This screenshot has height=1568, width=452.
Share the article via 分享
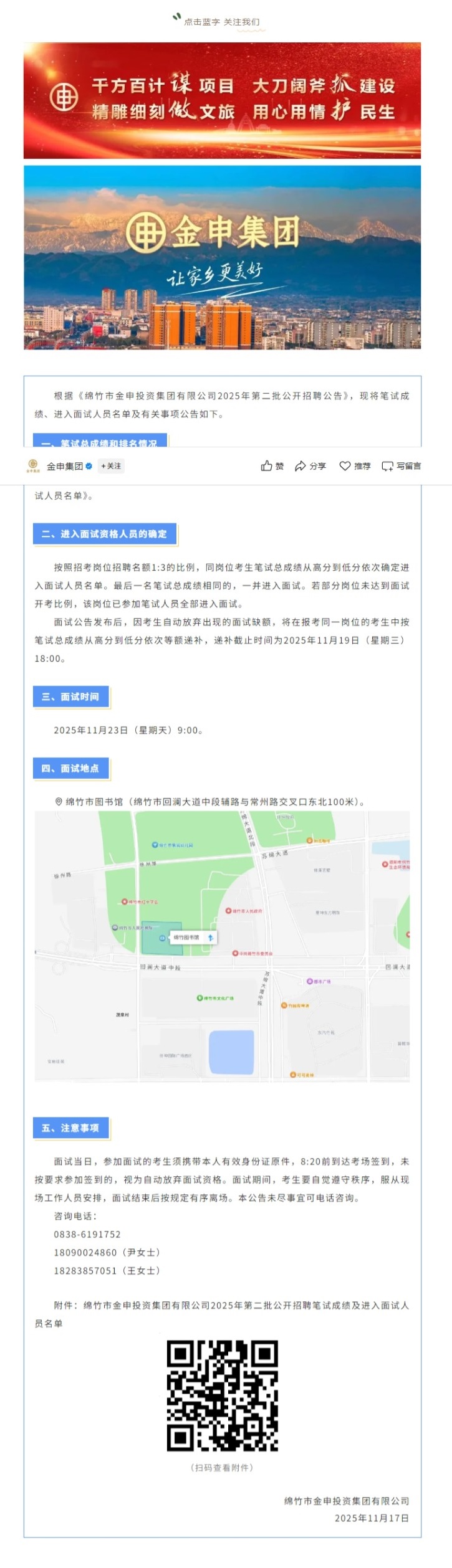[x=310, y=466]
